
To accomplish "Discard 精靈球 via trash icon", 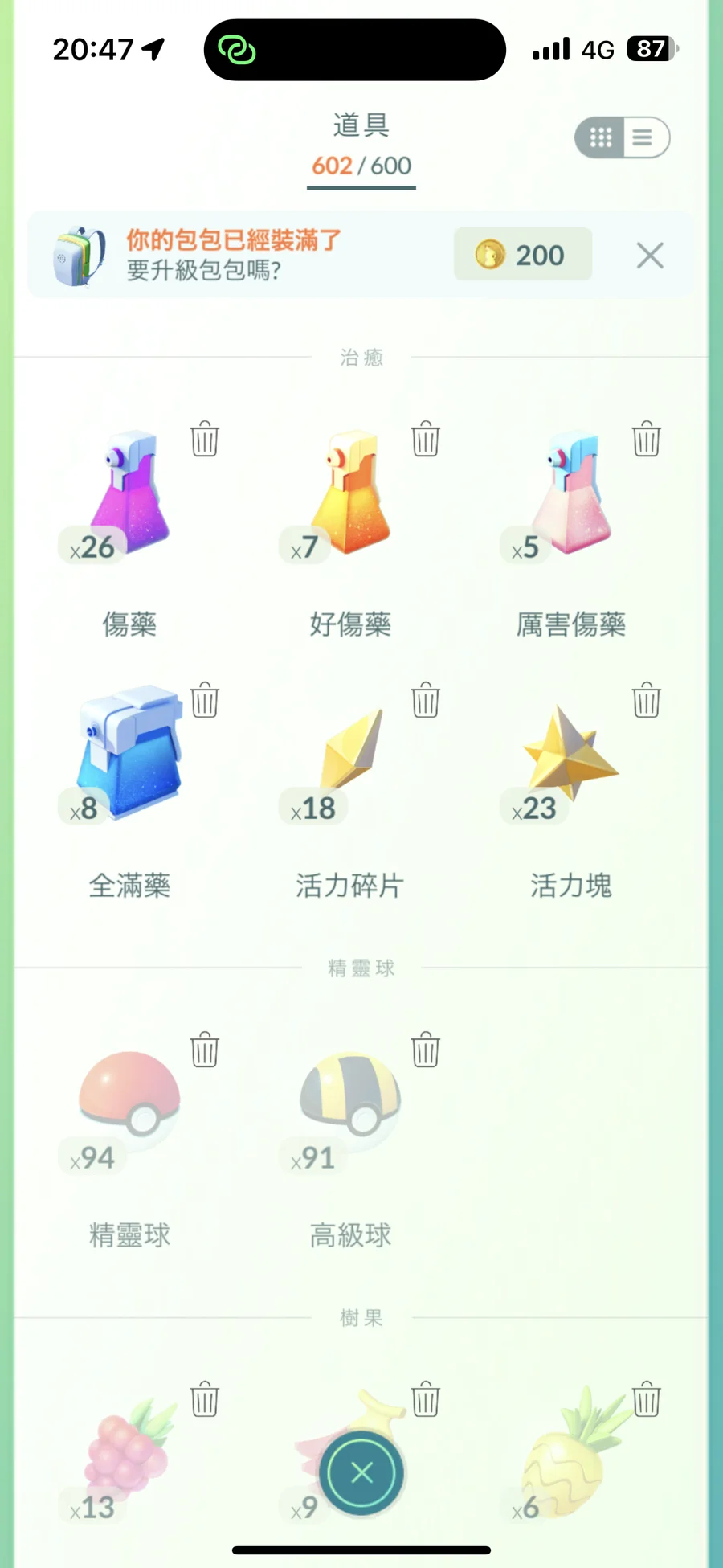I will (x=205, y=1050).
